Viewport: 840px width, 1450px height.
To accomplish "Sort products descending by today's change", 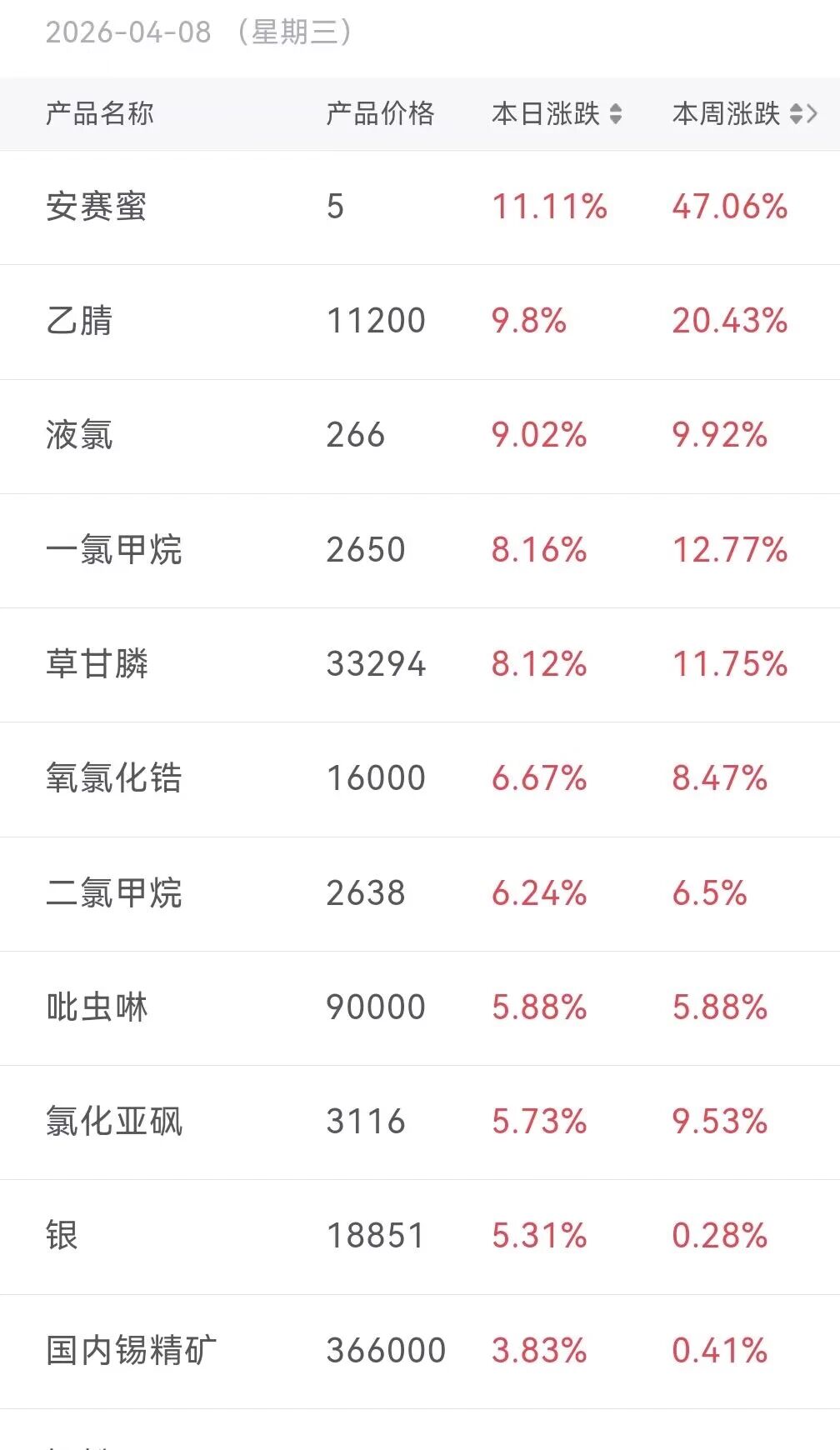I will [x=615, y=114].
